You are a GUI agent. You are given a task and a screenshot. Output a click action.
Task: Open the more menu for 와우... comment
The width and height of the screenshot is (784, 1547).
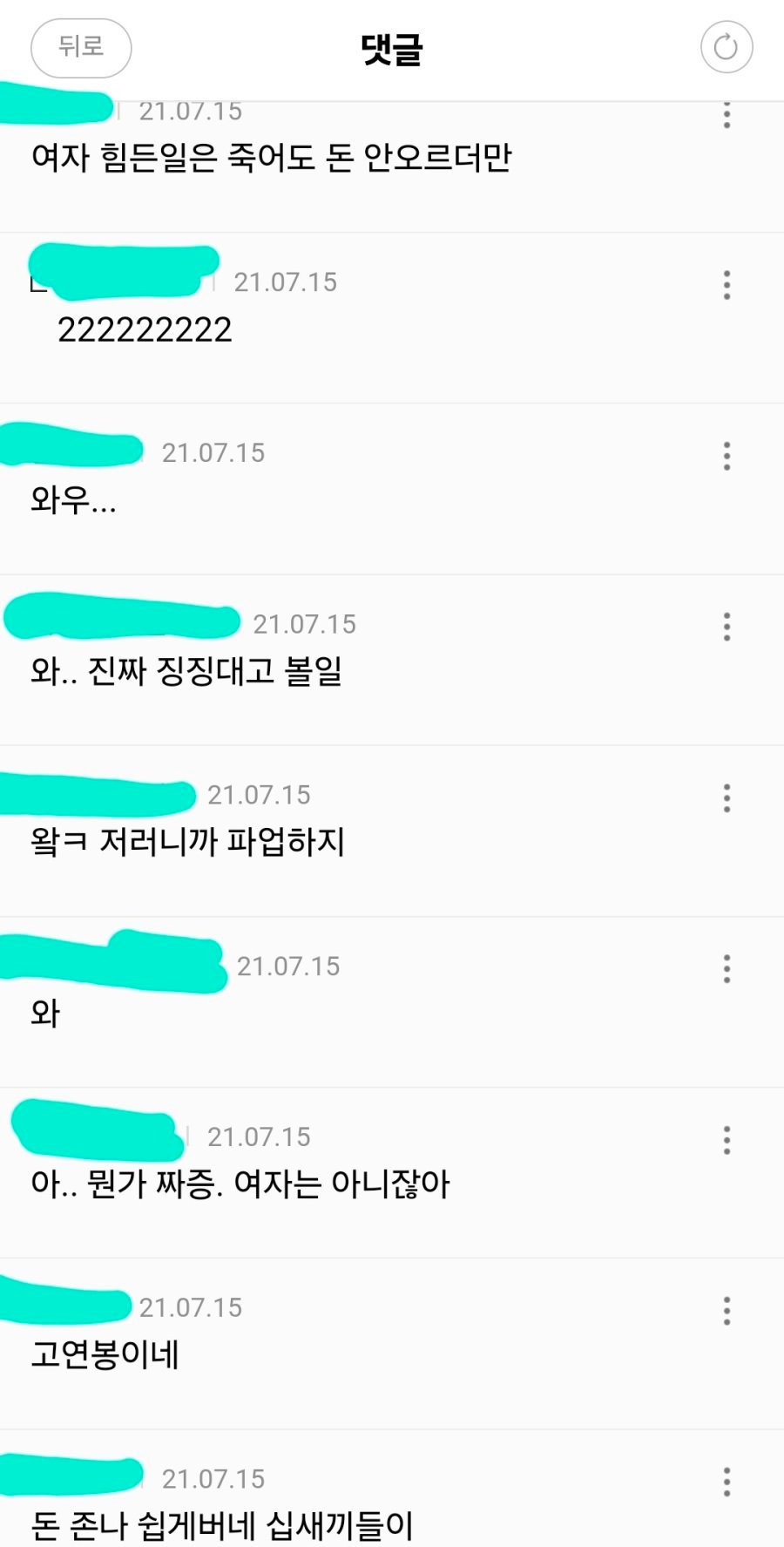(727, 456)
